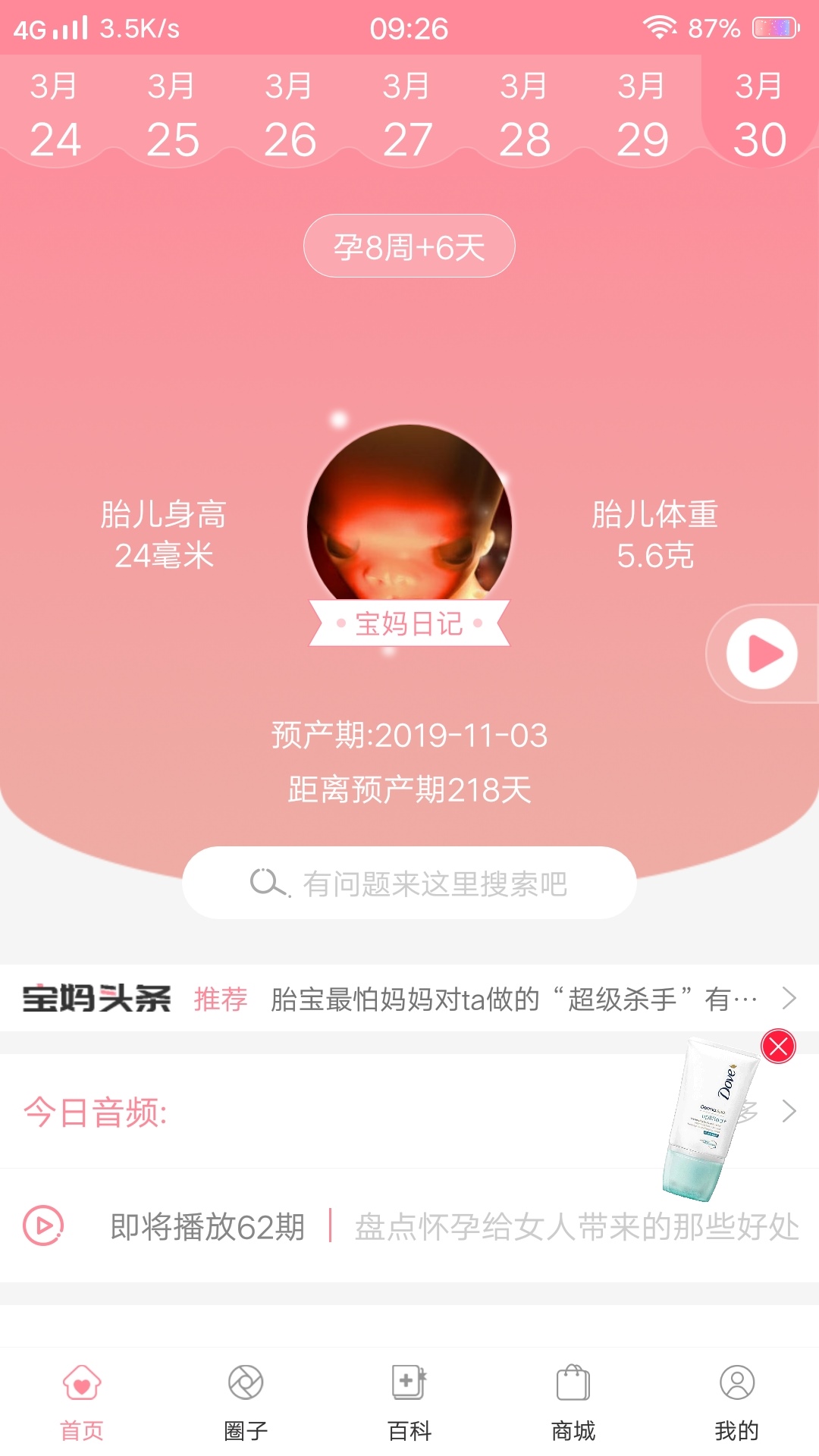Tap the floating play button
The height and width of the screenshot is (1456, 819).
coord(762,654)
